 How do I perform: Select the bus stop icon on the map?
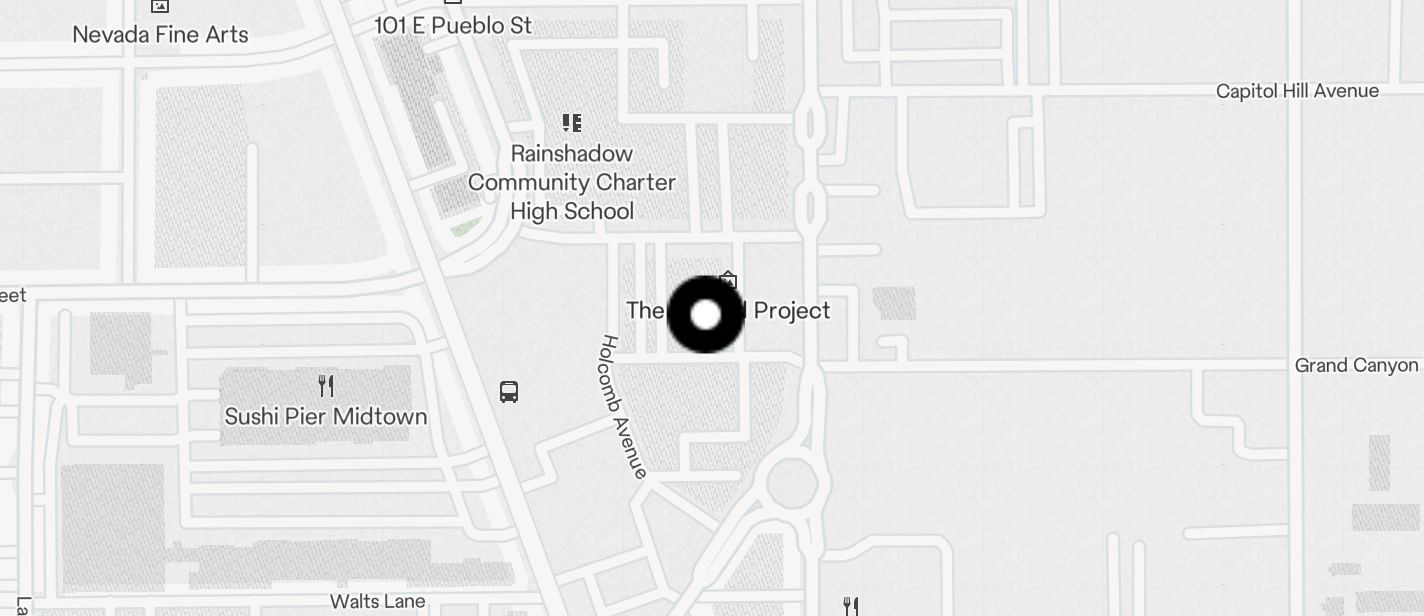pyautogui.click(x=509, y=391)
